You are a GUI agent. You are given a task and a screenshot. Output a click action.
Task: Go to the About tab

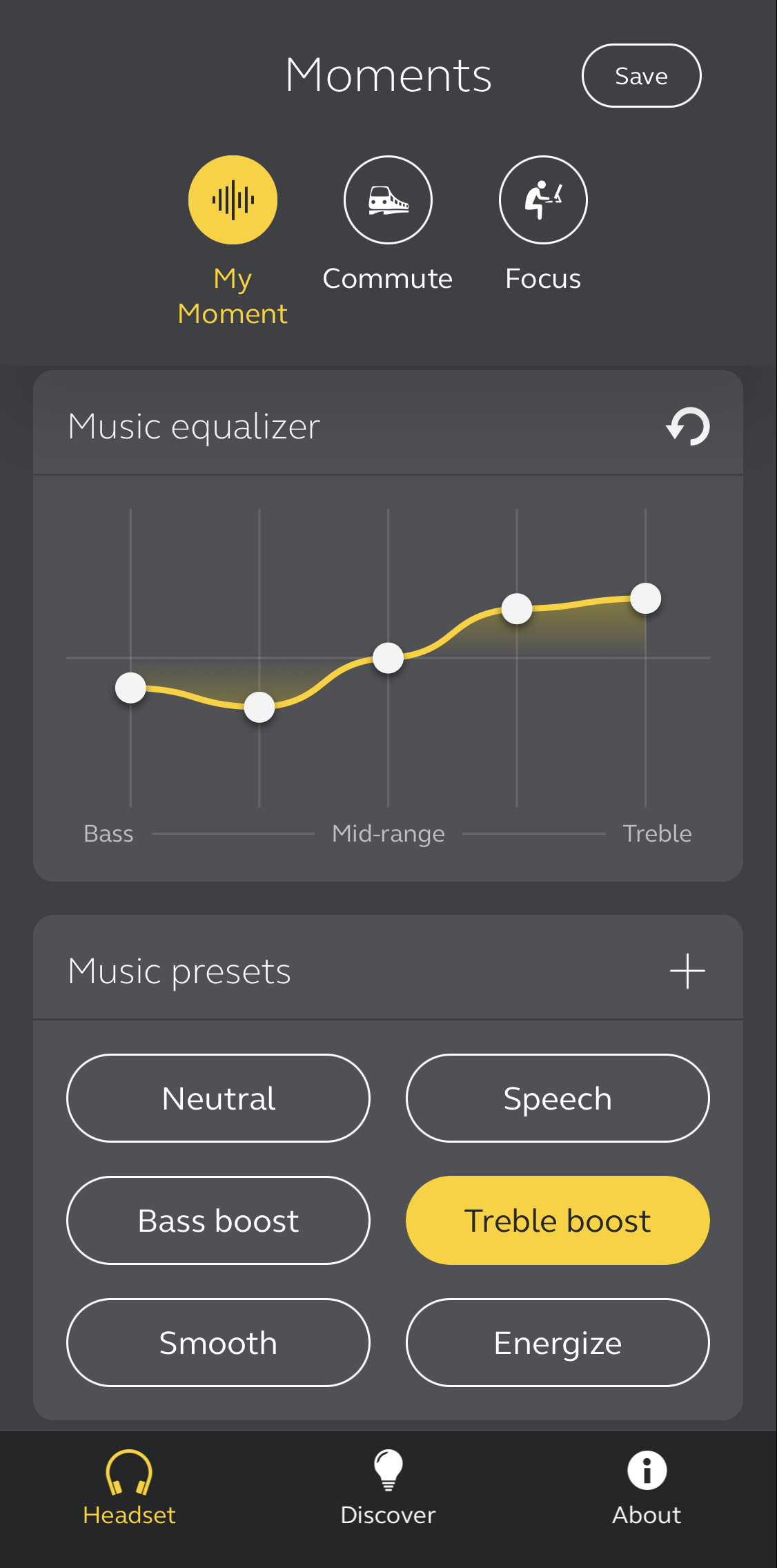(647, 1487)
